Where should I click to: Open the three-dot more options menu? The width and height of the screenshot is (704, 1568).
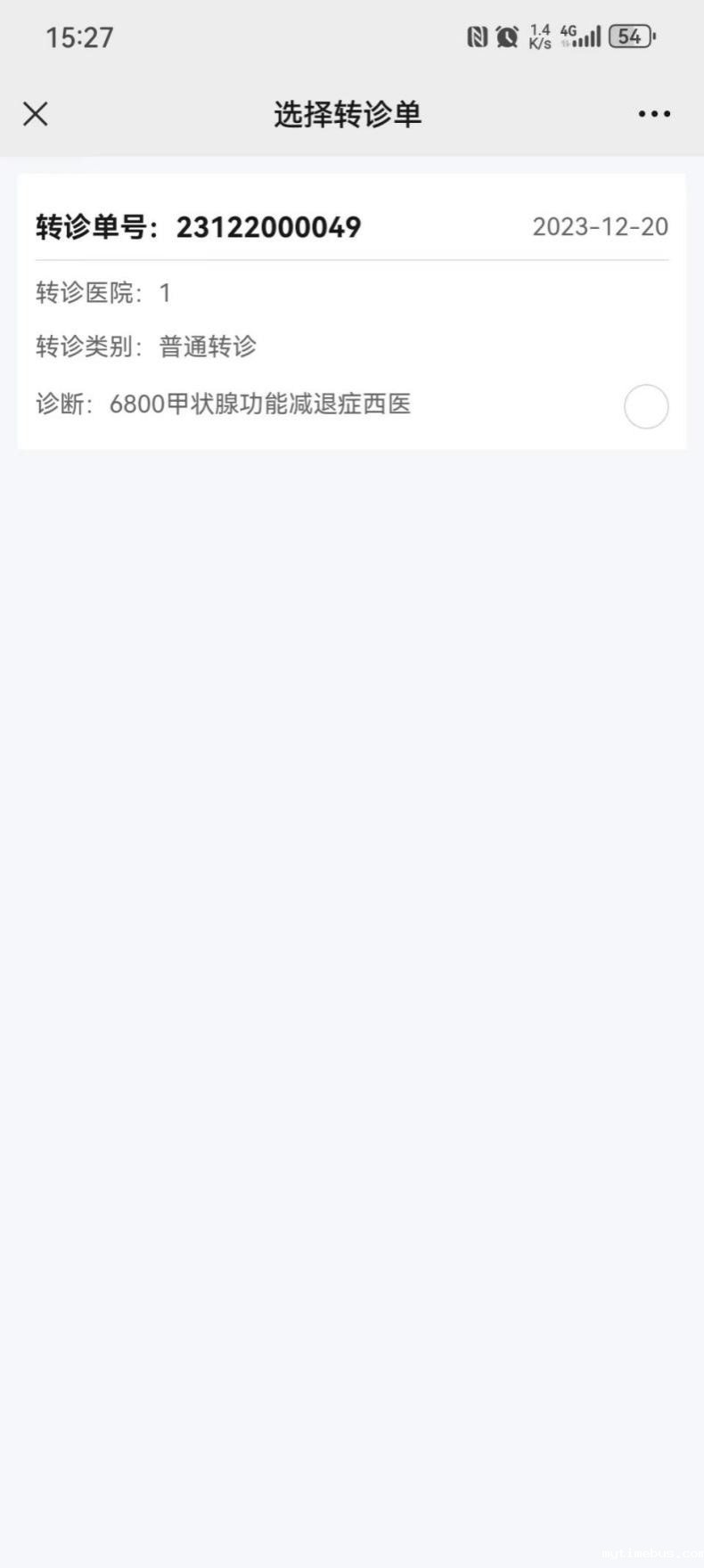pyautogui.click(x=654, y=114)
